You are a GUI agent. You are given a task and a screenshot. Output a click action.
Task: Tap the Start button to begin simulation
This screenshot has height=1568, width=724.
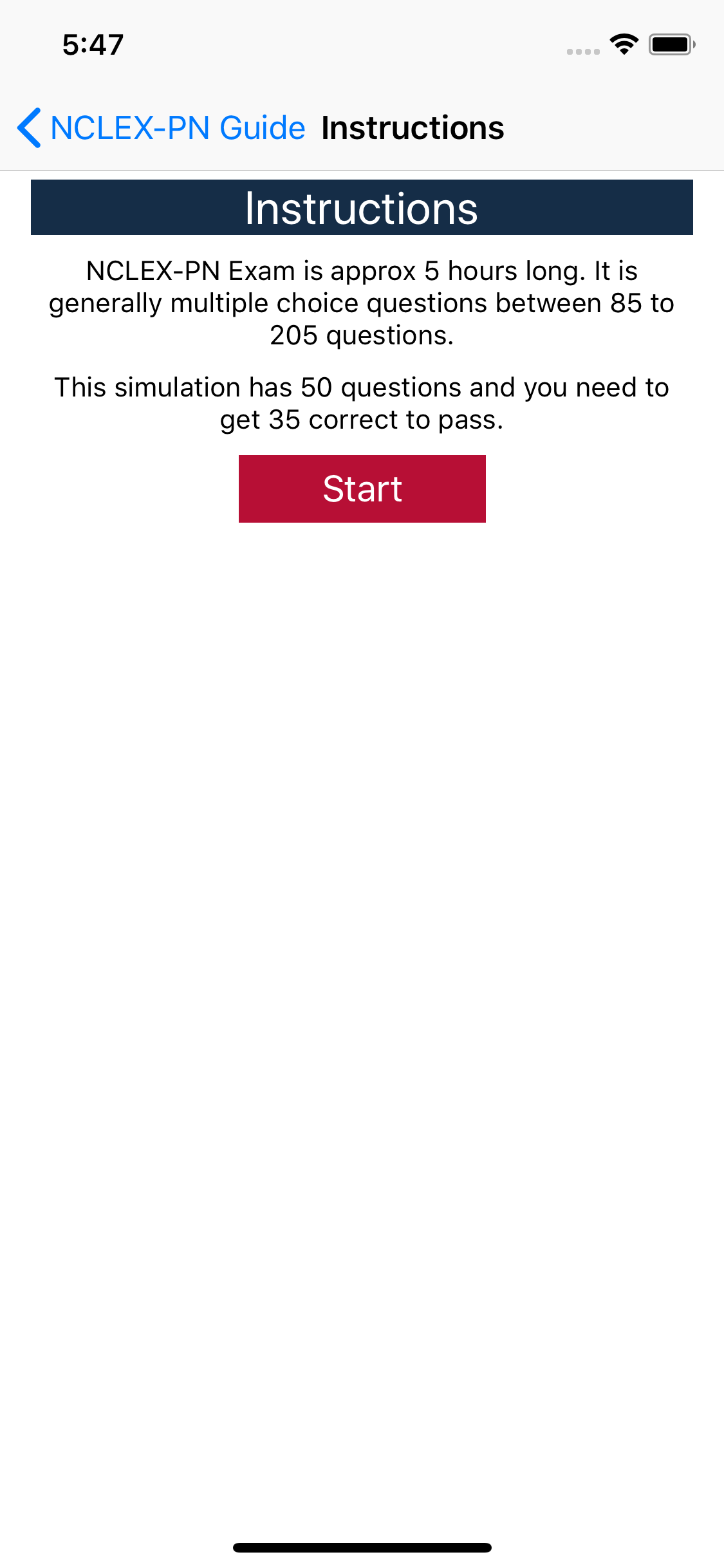point(362,489)
